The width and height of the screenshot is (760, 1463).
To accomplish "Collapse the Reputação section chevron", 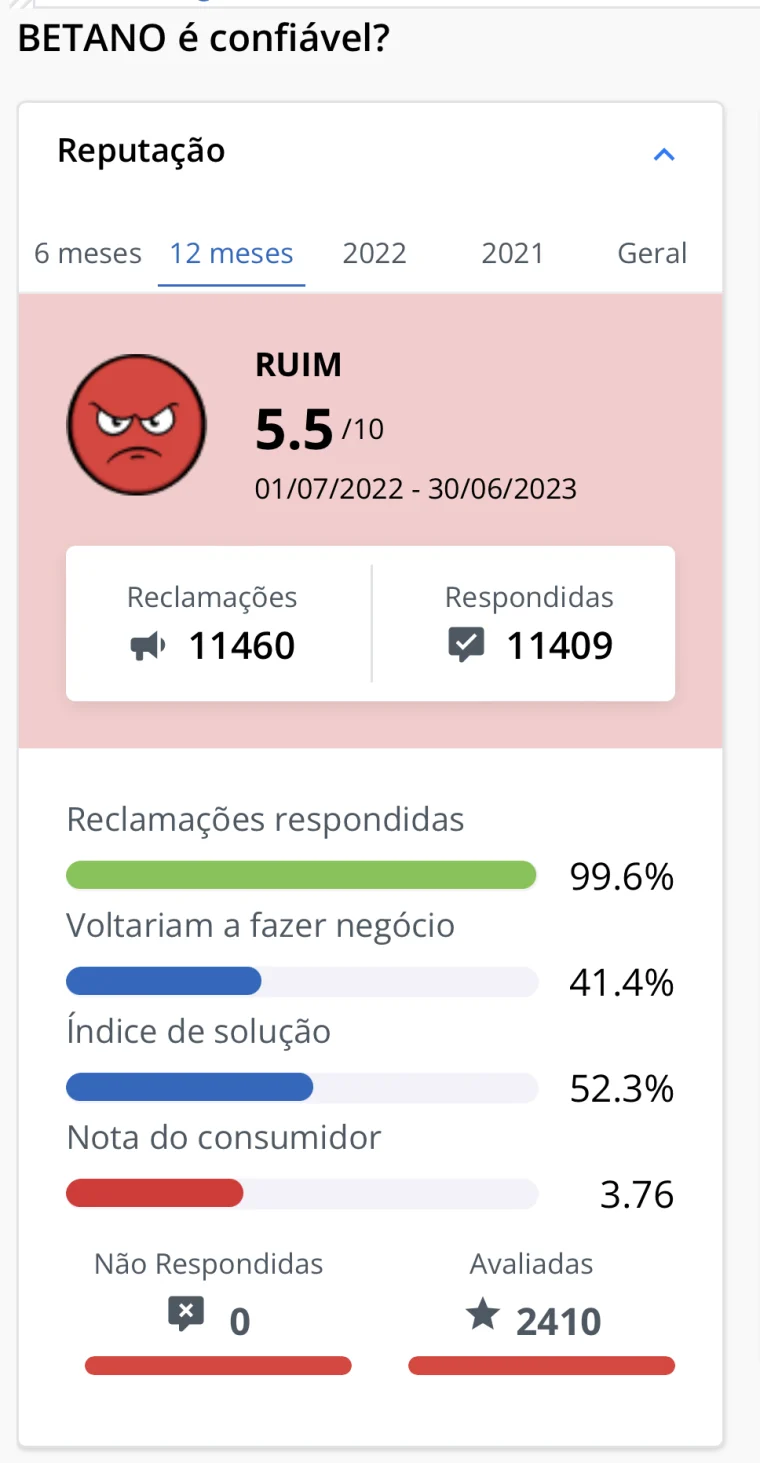I will pos(664,154).
